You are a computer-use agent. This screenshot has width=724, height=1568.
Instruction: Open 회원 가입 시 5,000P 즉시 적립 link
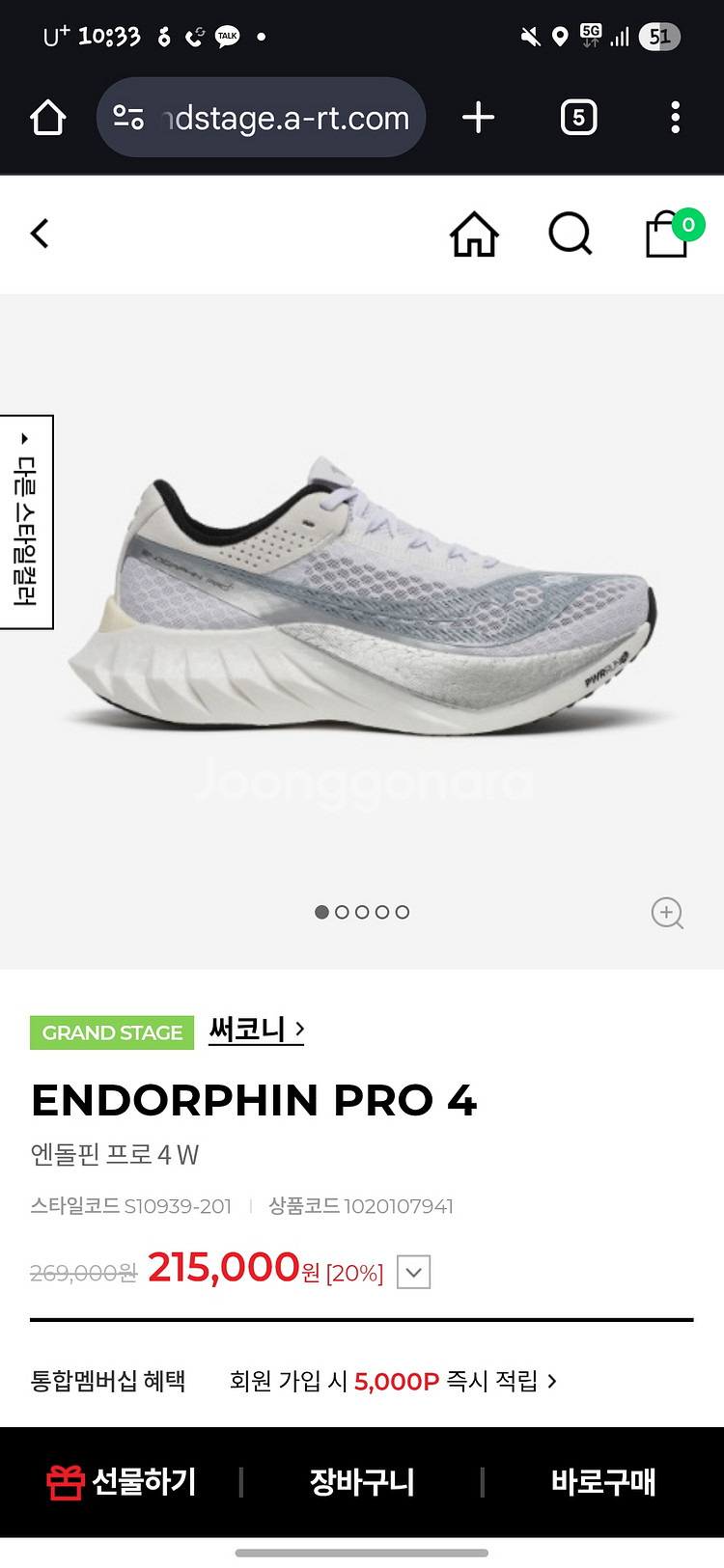point(393,1381)
